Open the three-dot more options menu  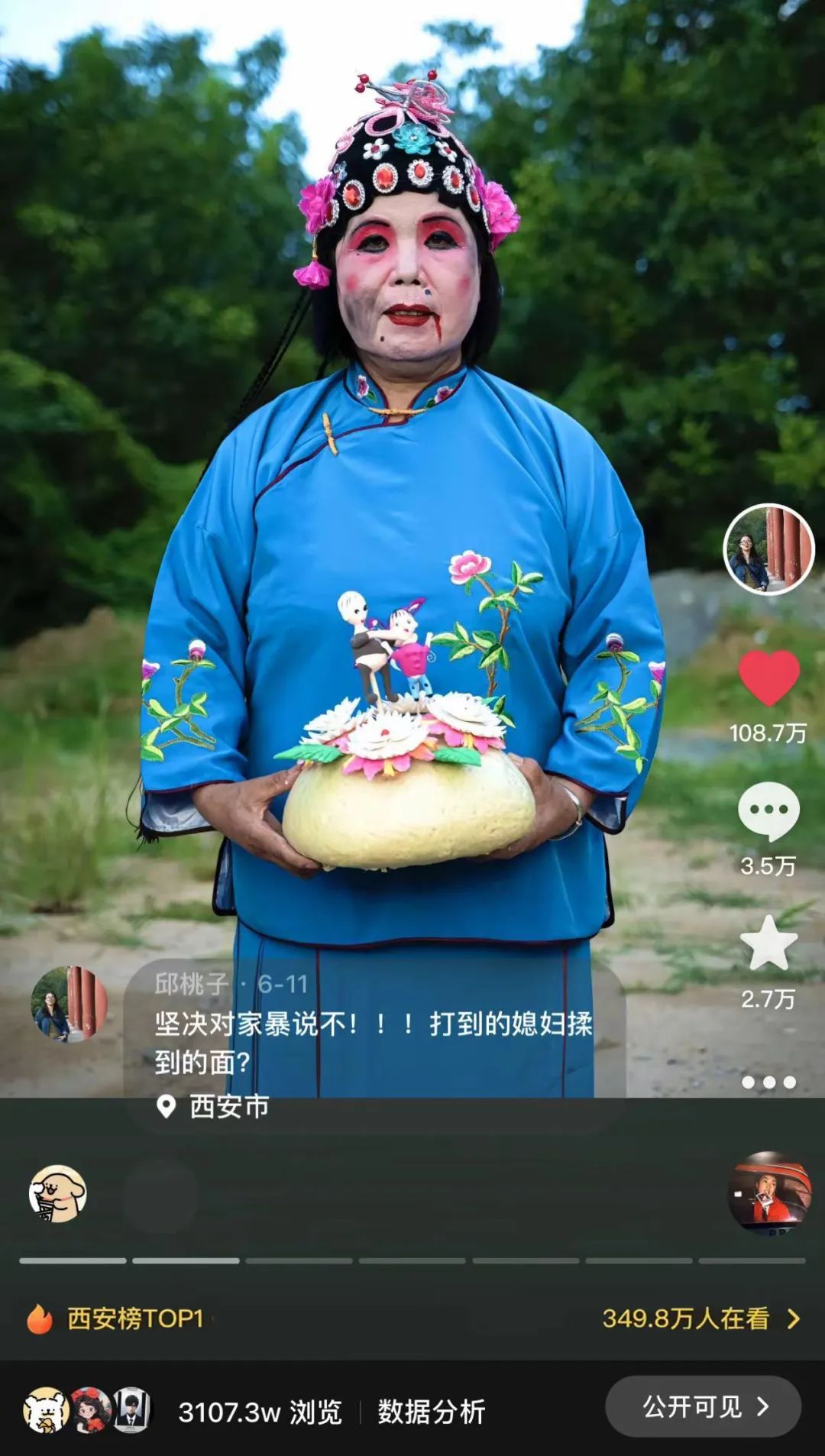tap(768, 1082)
